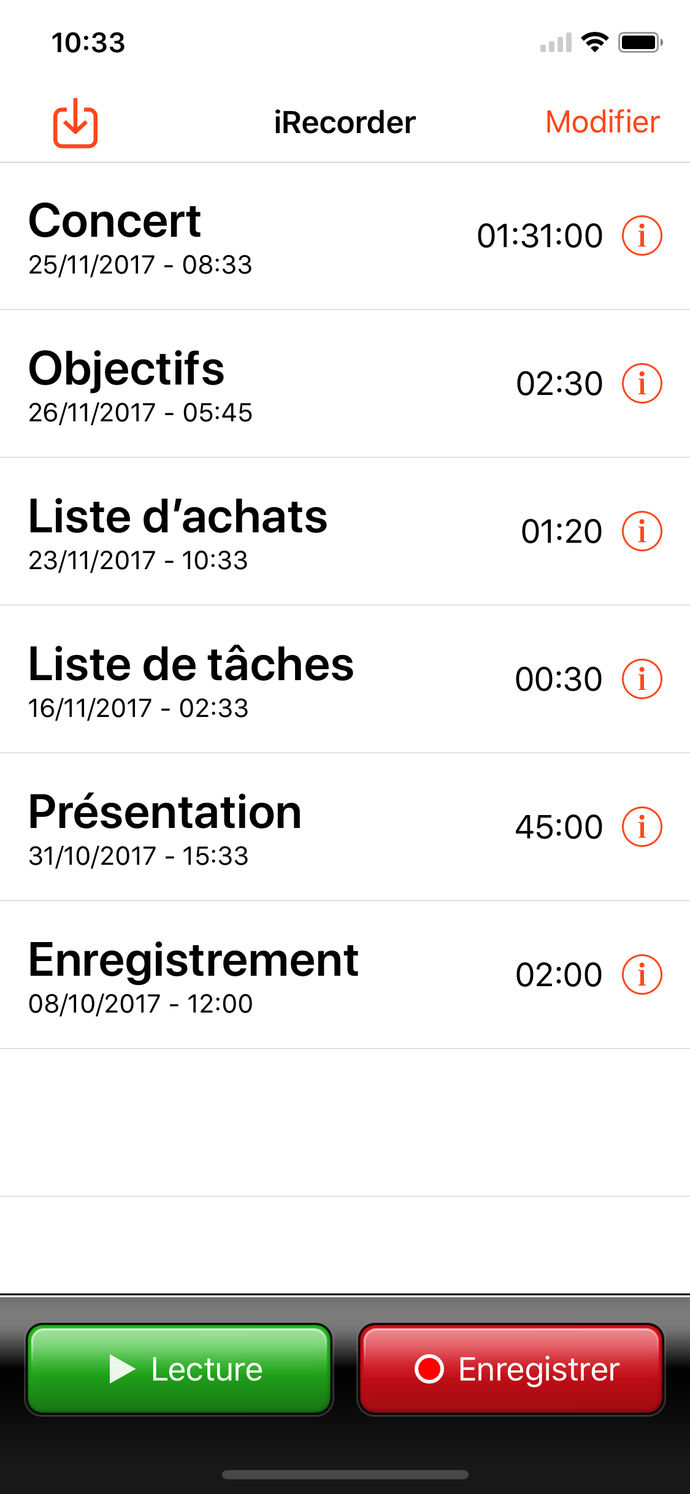The image size is (690, 1494).
Task: Open the Liste d'achats recording
Action: (x=300, y=532)
